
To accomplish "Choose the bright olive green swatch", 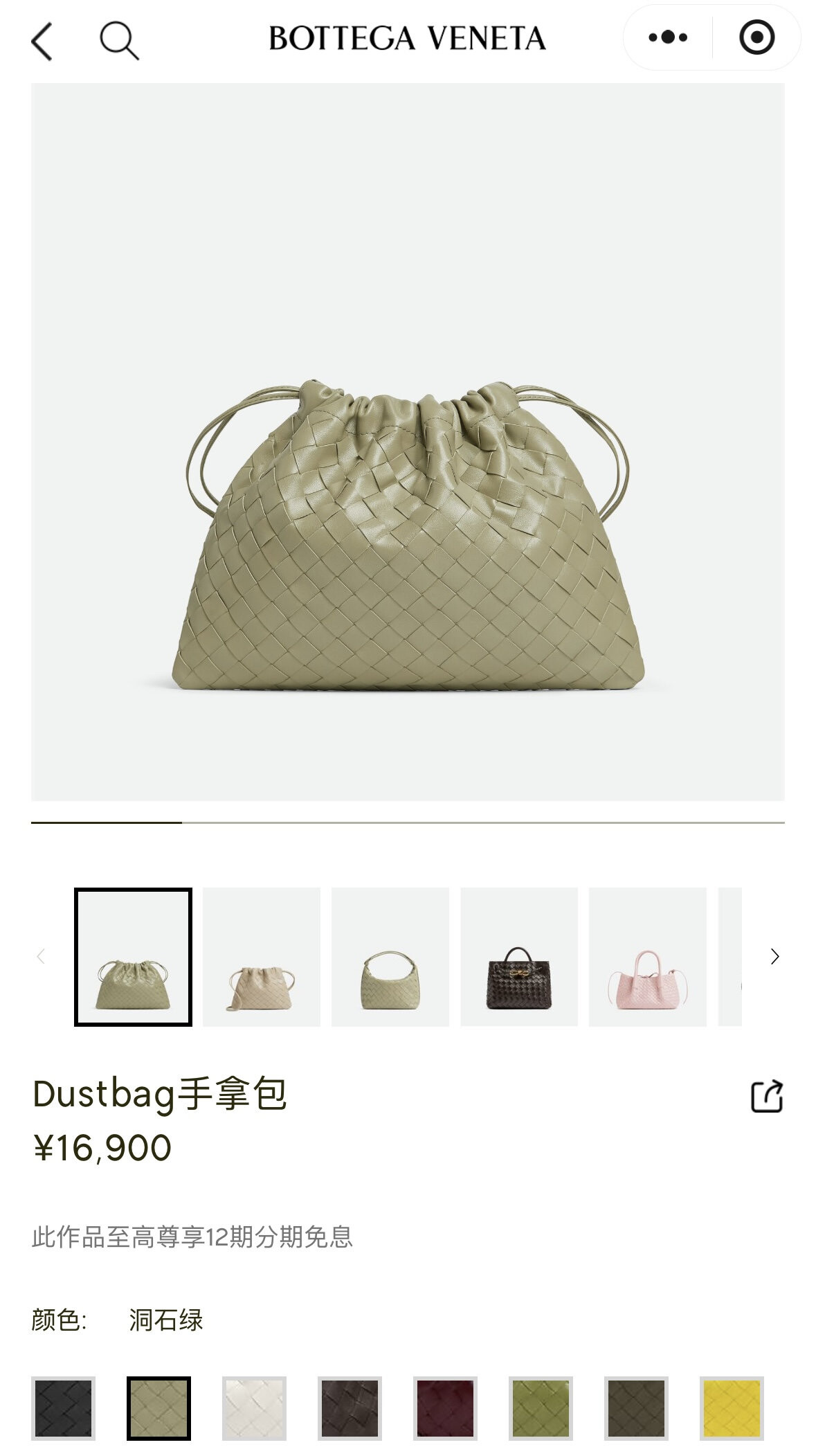I will tap(541, 1408).
